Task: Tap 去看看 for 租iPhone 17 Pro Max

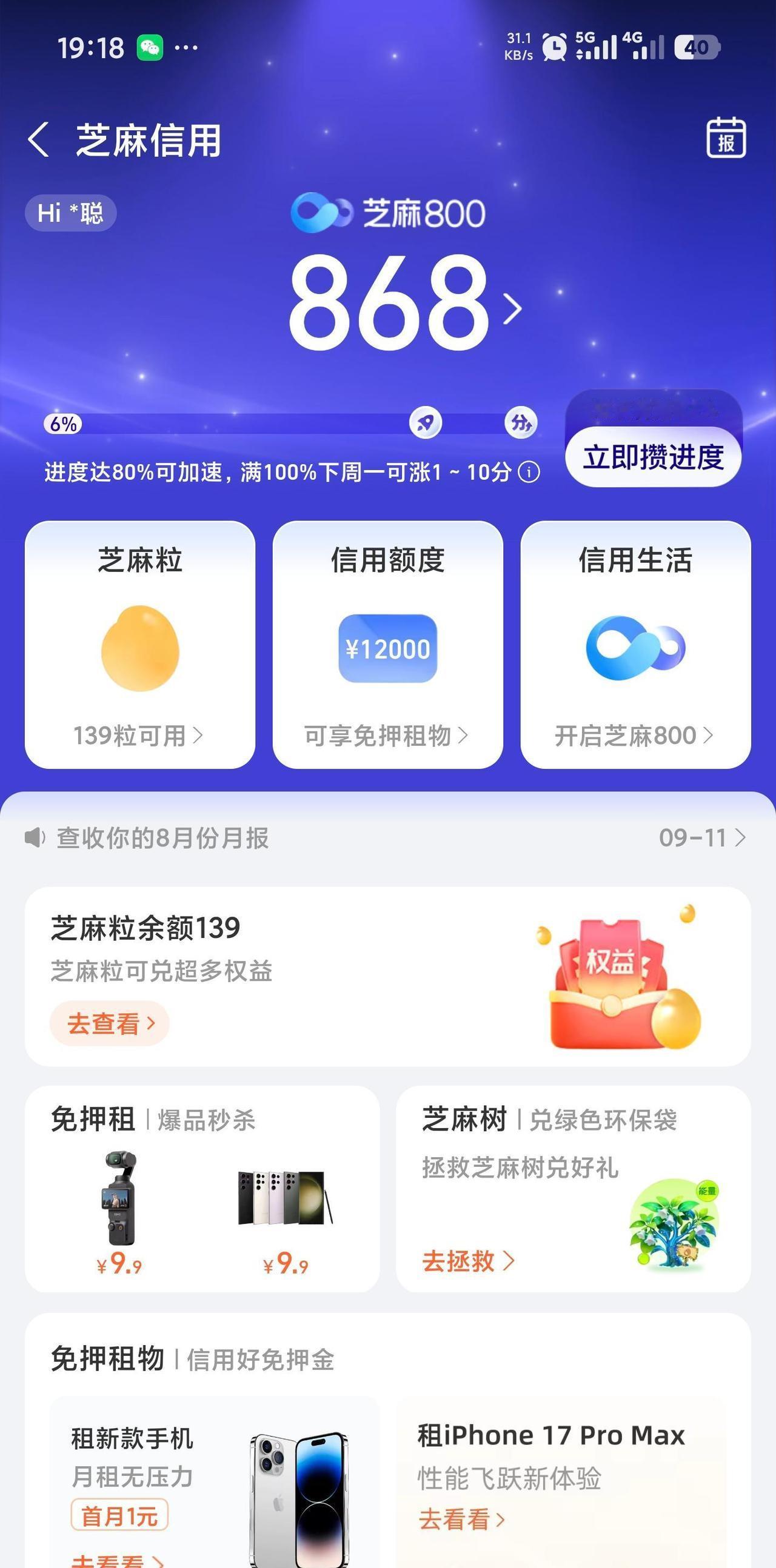Action: [462, 1520]
